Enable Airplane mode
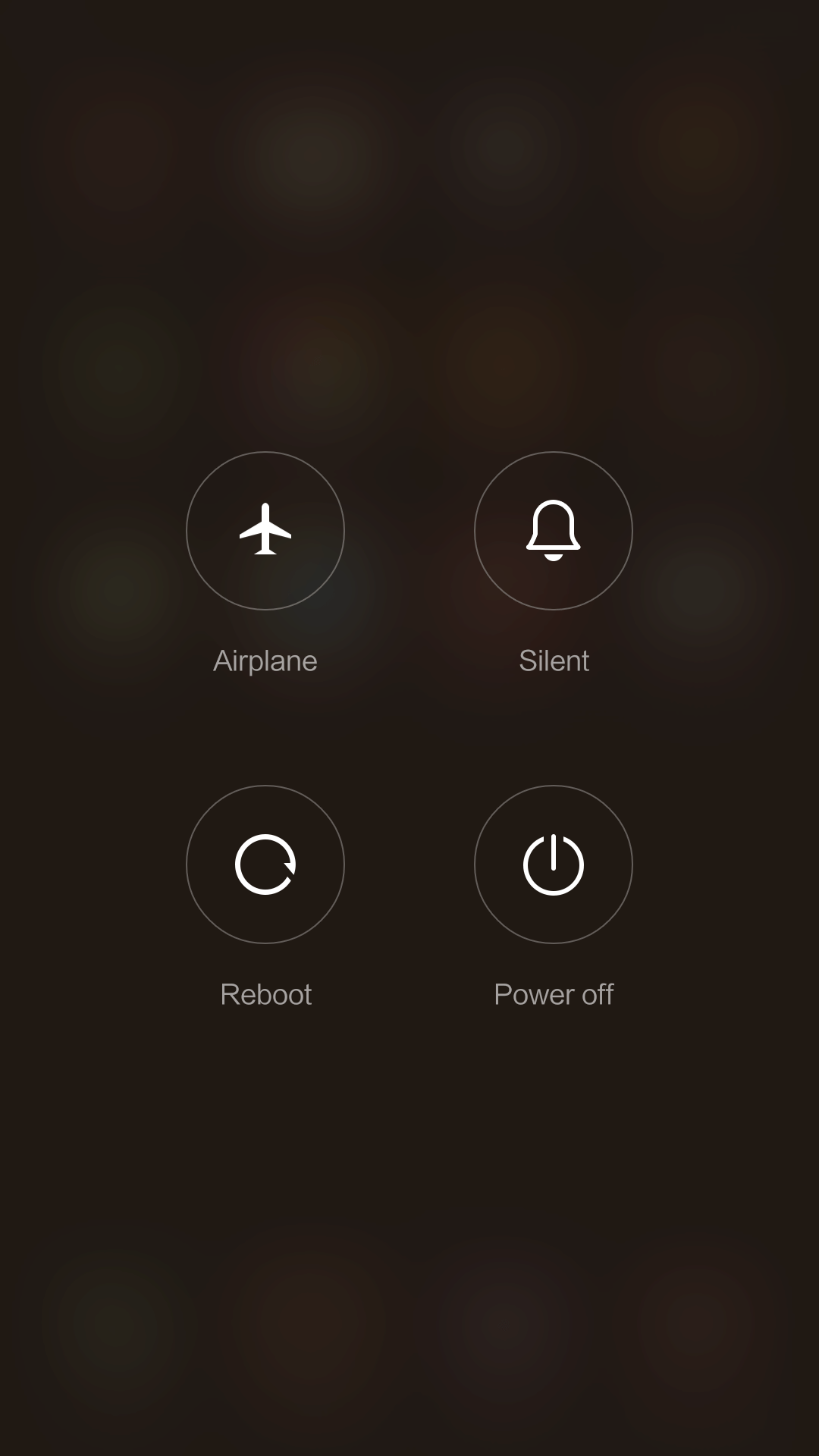 265,531
